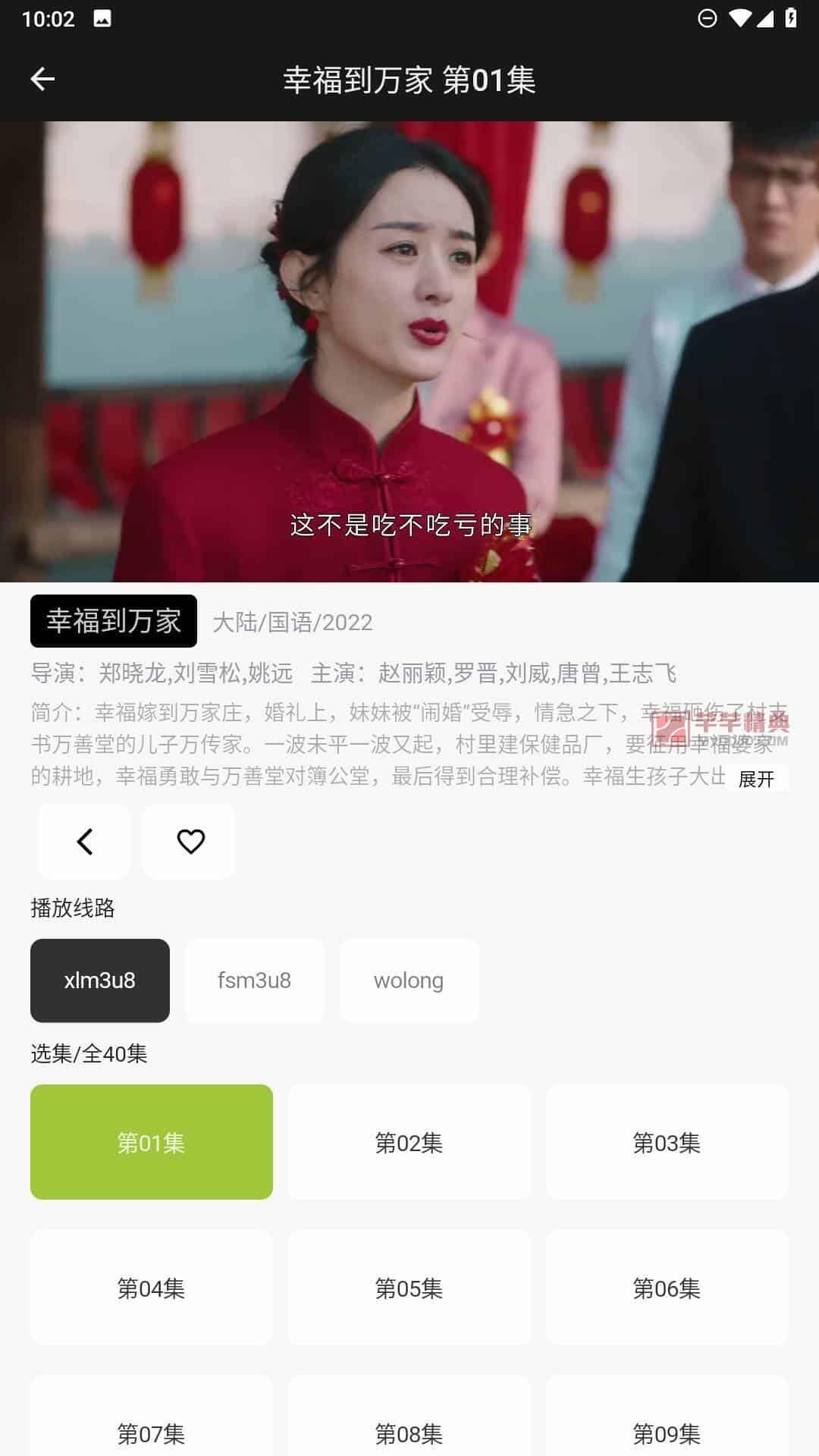Play episode 第02集

tap(409, 1142)
